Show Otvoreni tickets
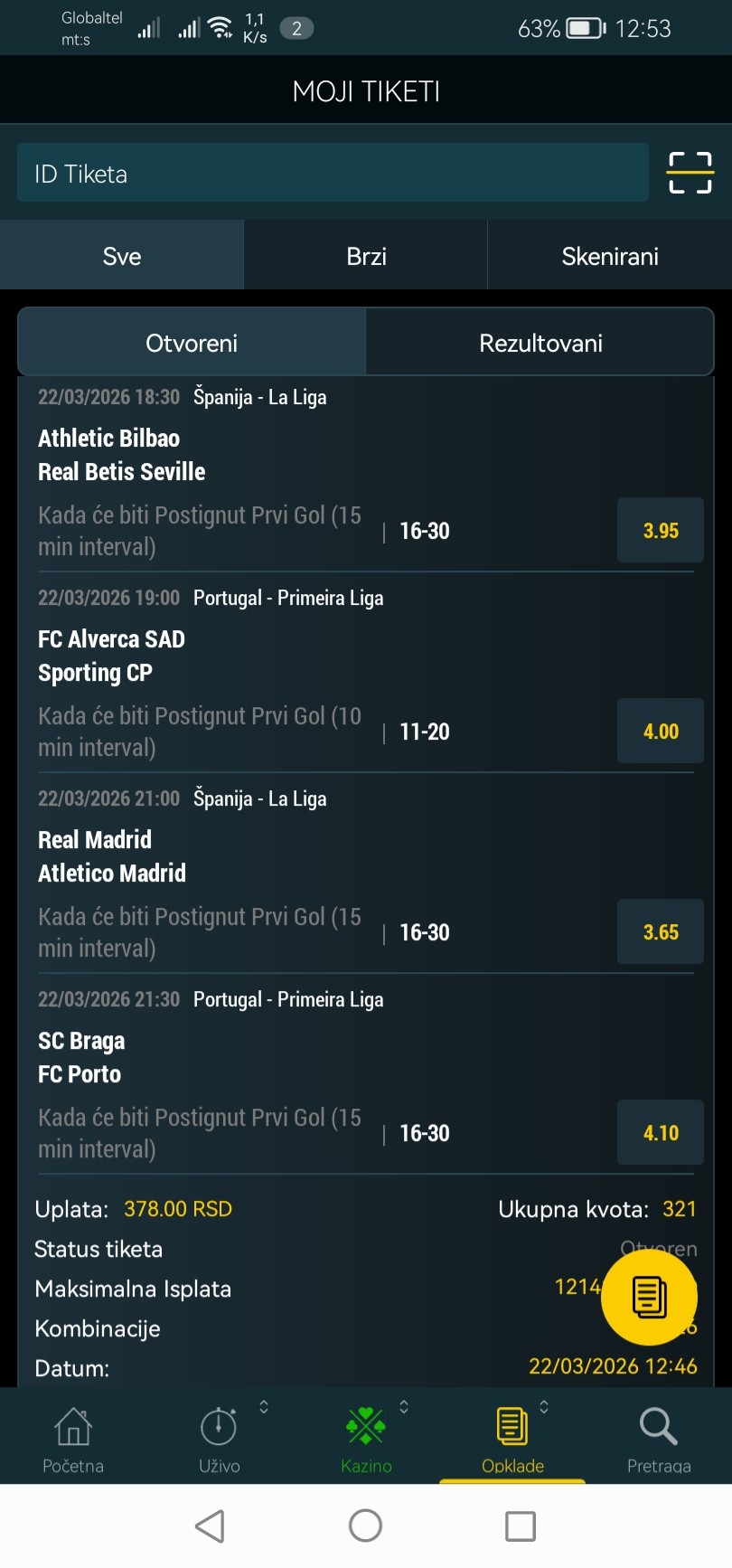Image resolution: width=732 pixels, height=1568 pixels. (192, 343)
